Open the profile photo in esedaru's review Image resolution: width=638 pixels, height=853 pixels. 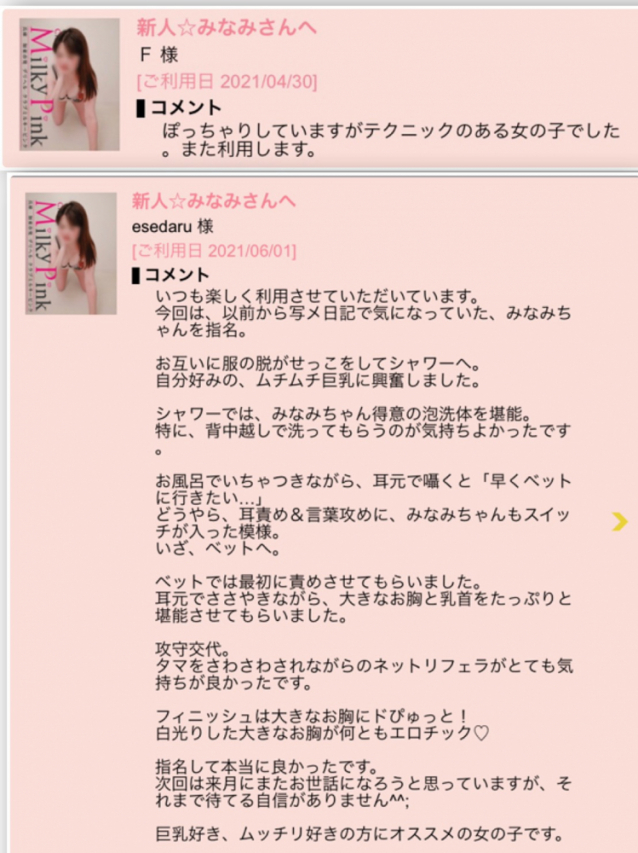click(x=69, y=253)
